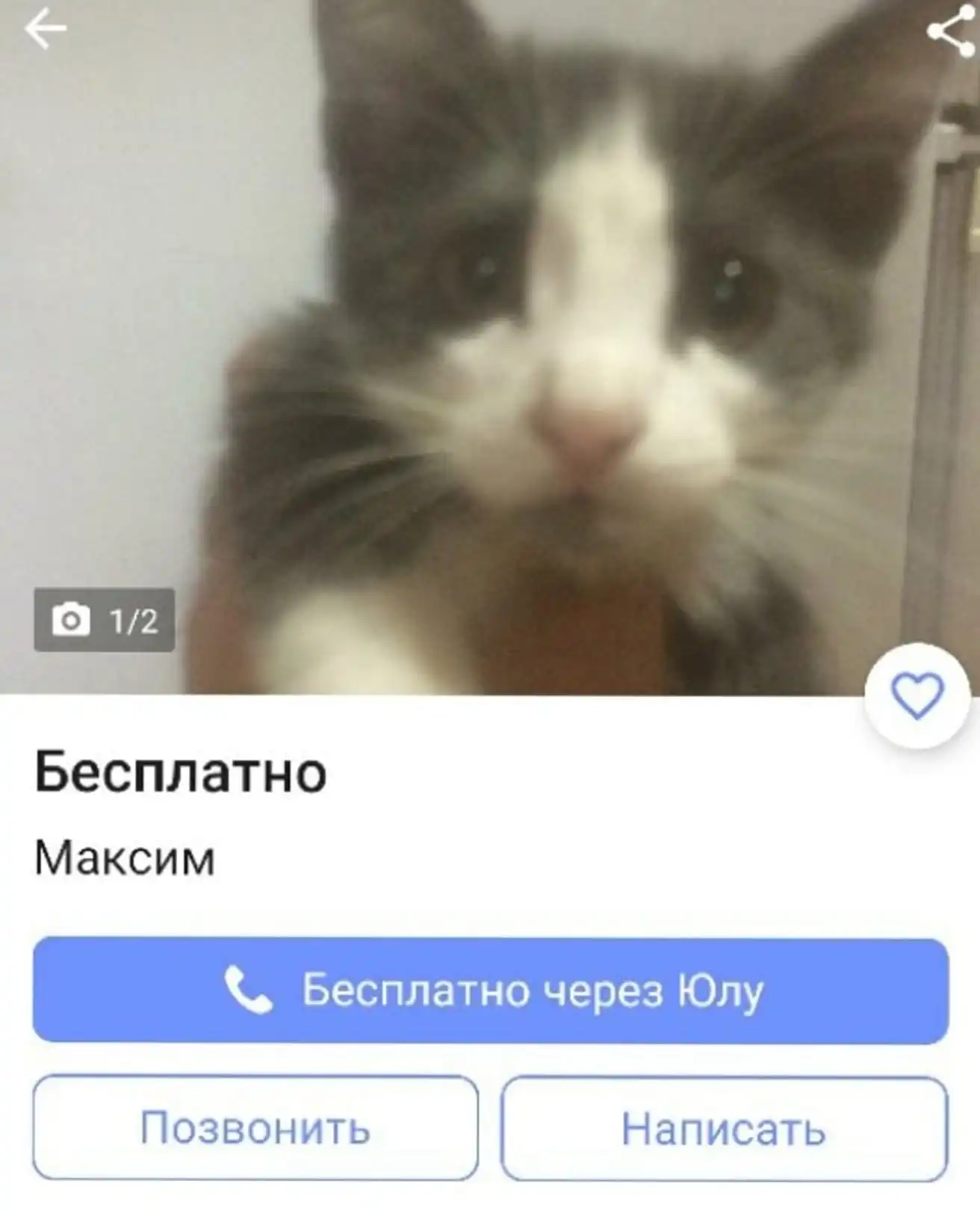Tap 'Написать' to message seller

724,1128
